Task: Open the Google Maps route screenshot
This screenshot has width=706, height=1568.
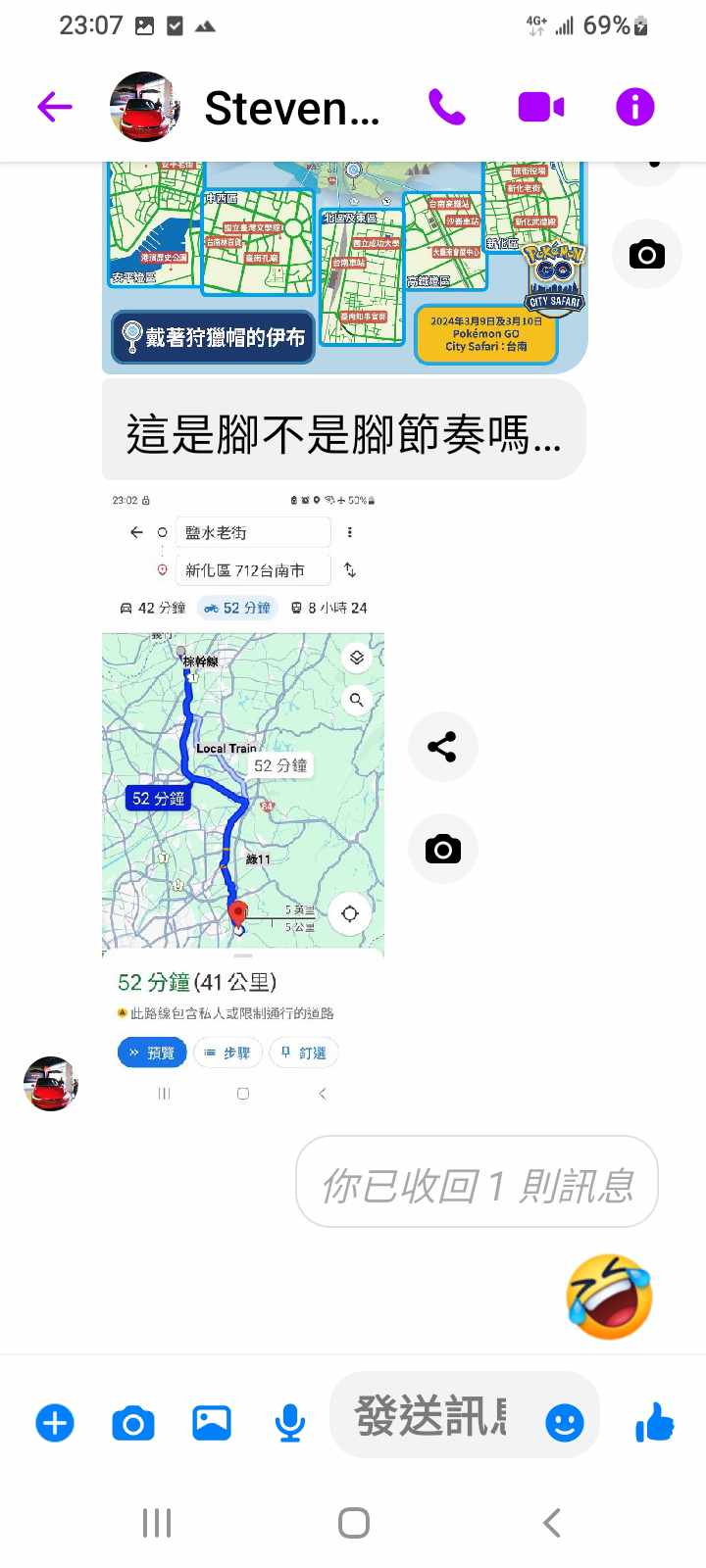Action: pos(243,796)
